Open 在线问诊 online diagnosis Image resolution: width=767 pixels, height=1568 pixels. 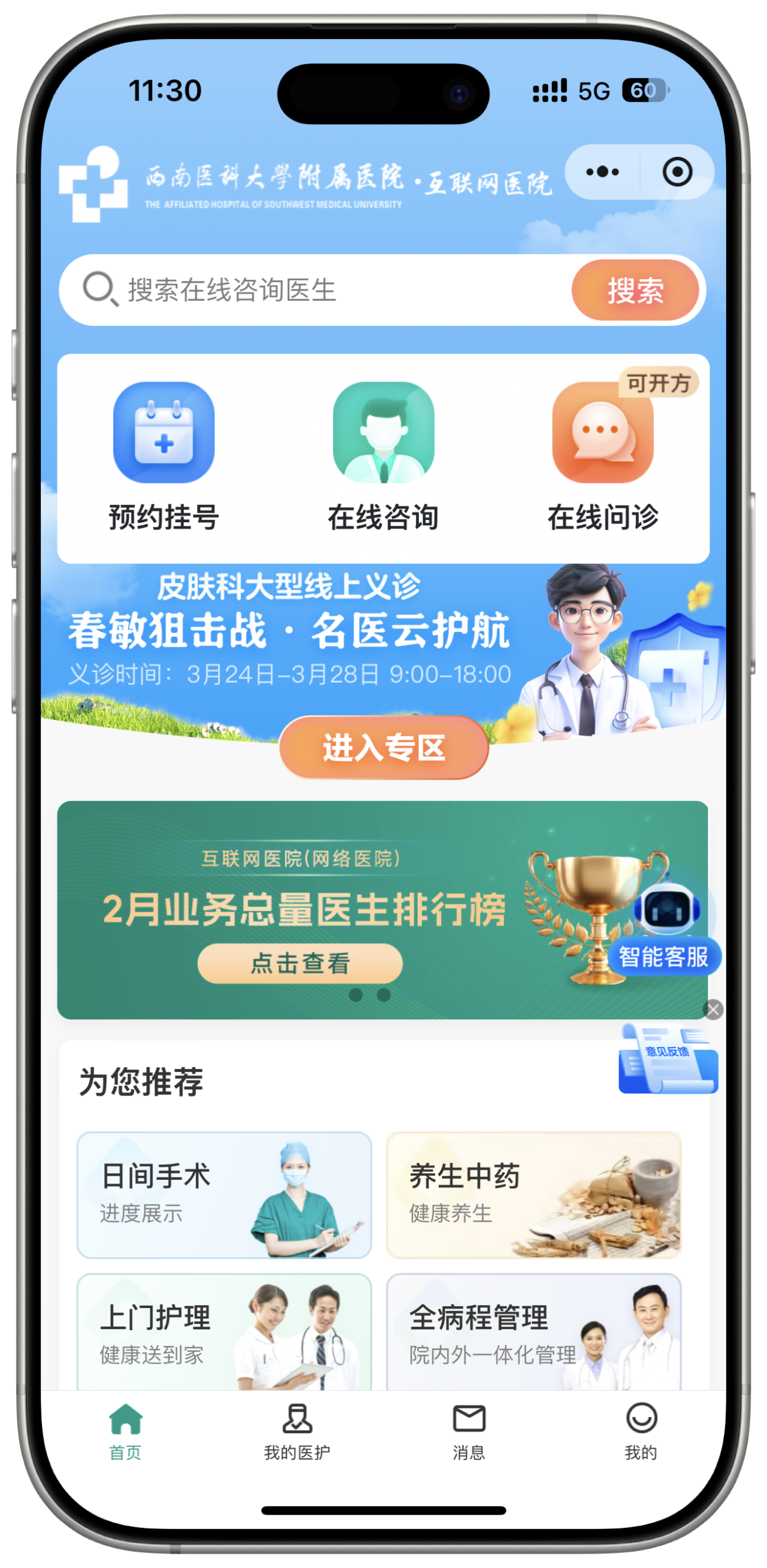pos(602,456)
